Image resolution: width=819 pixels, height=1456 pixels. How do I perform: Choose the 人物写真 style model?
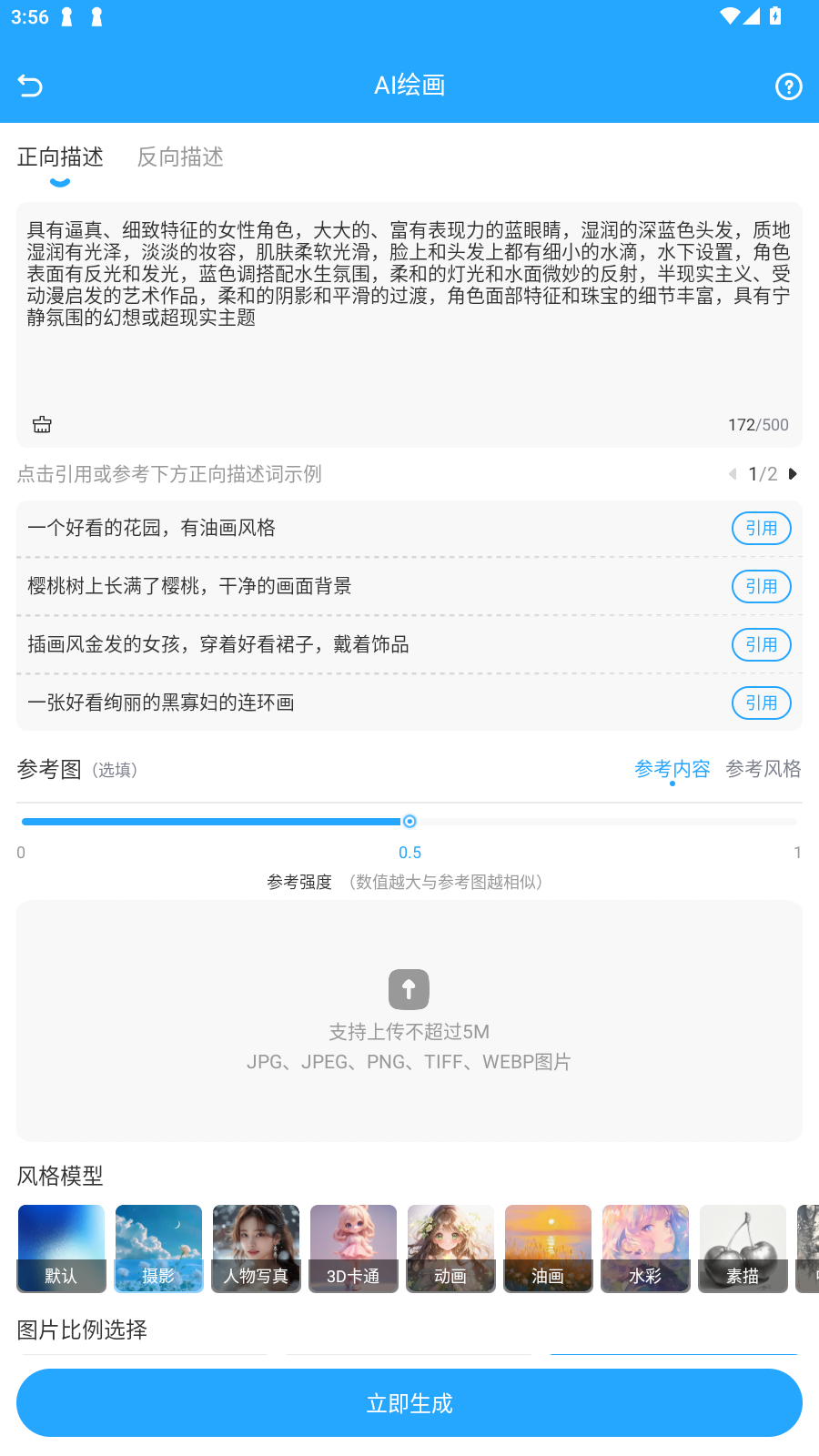256,1249
